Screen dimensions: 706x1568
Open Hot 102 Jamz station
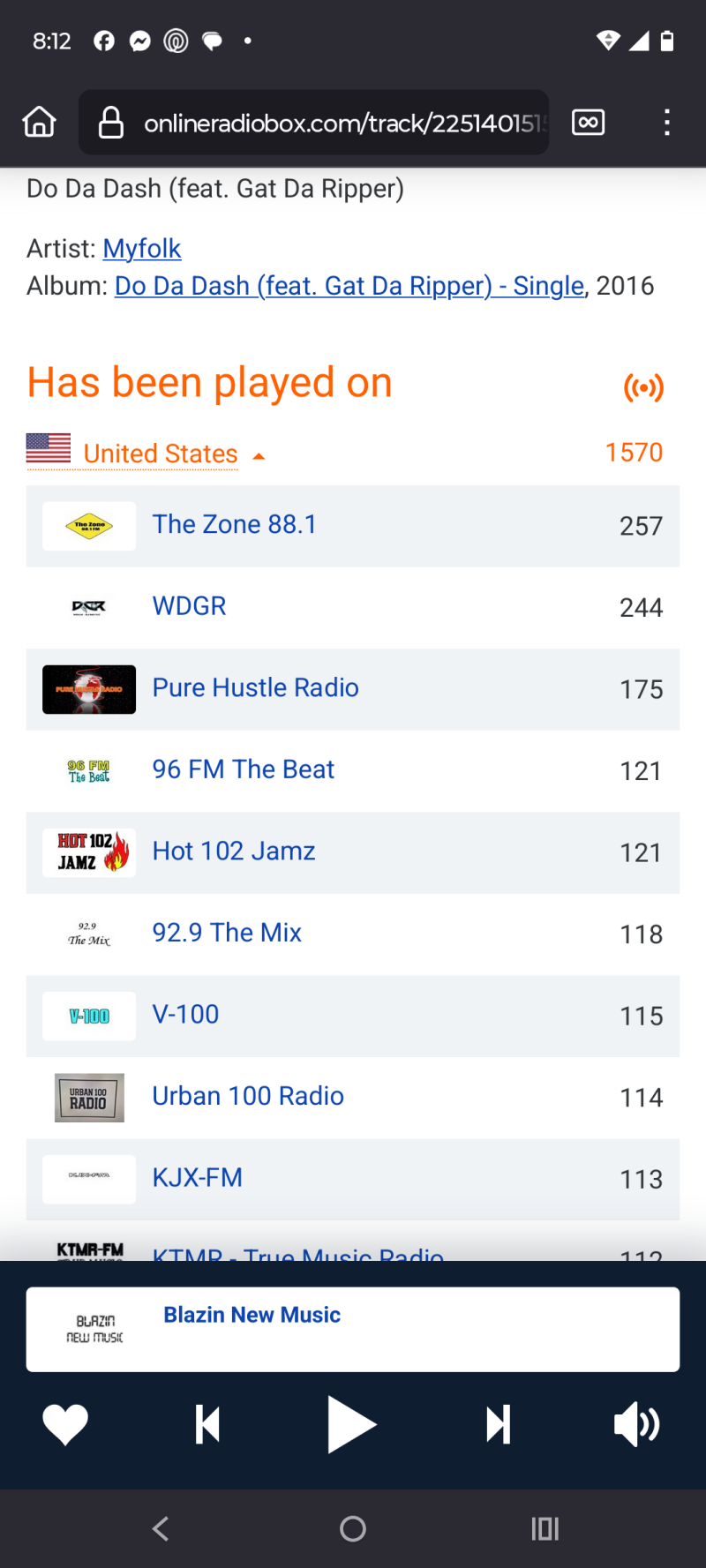234,851
